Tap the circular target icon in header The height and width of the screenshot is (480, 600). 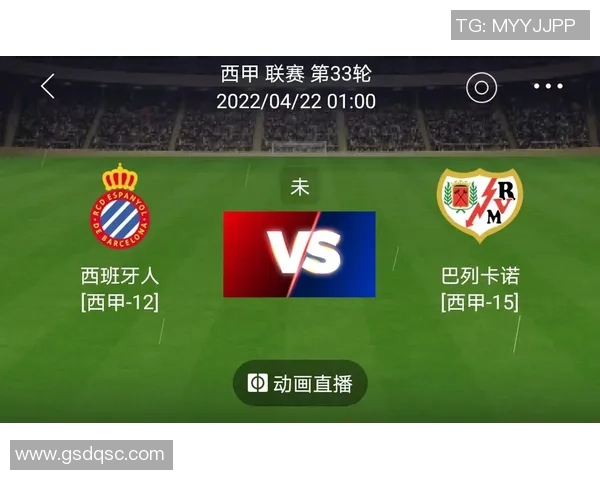(x=481, y=87)
